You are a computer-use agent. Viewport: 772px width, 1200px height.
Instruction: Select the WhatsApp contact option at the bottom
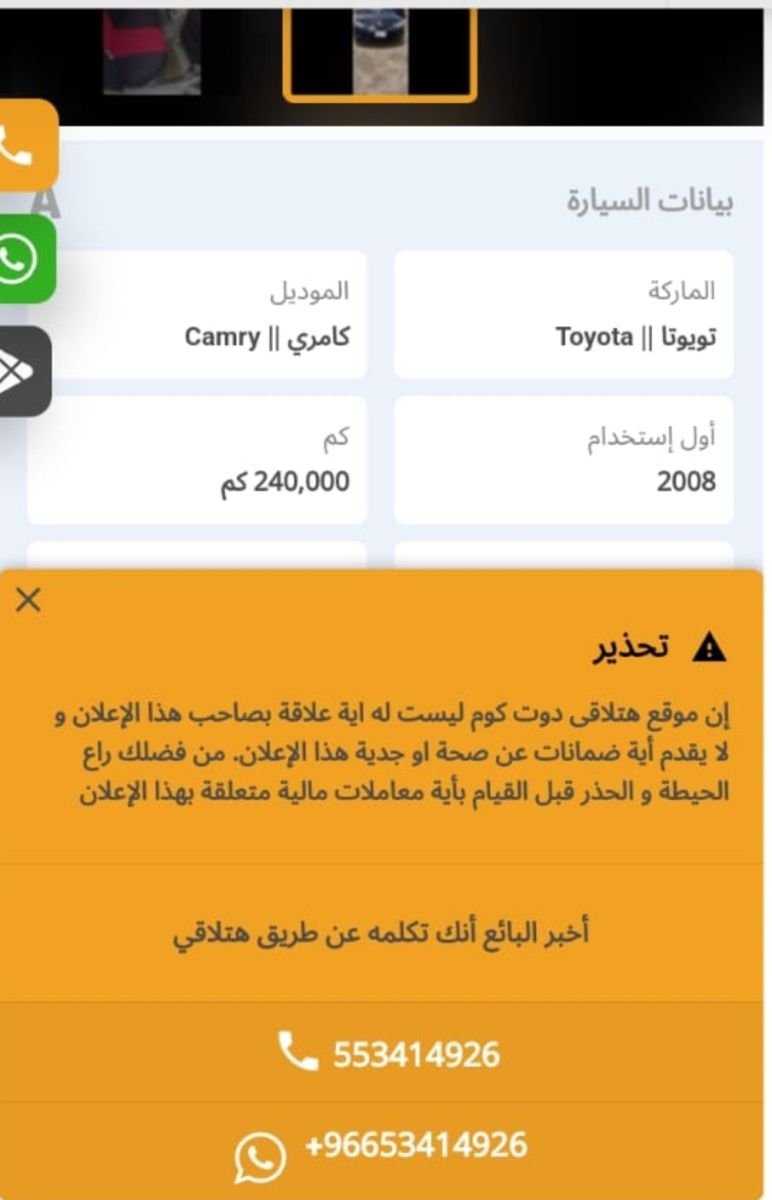386,1149
